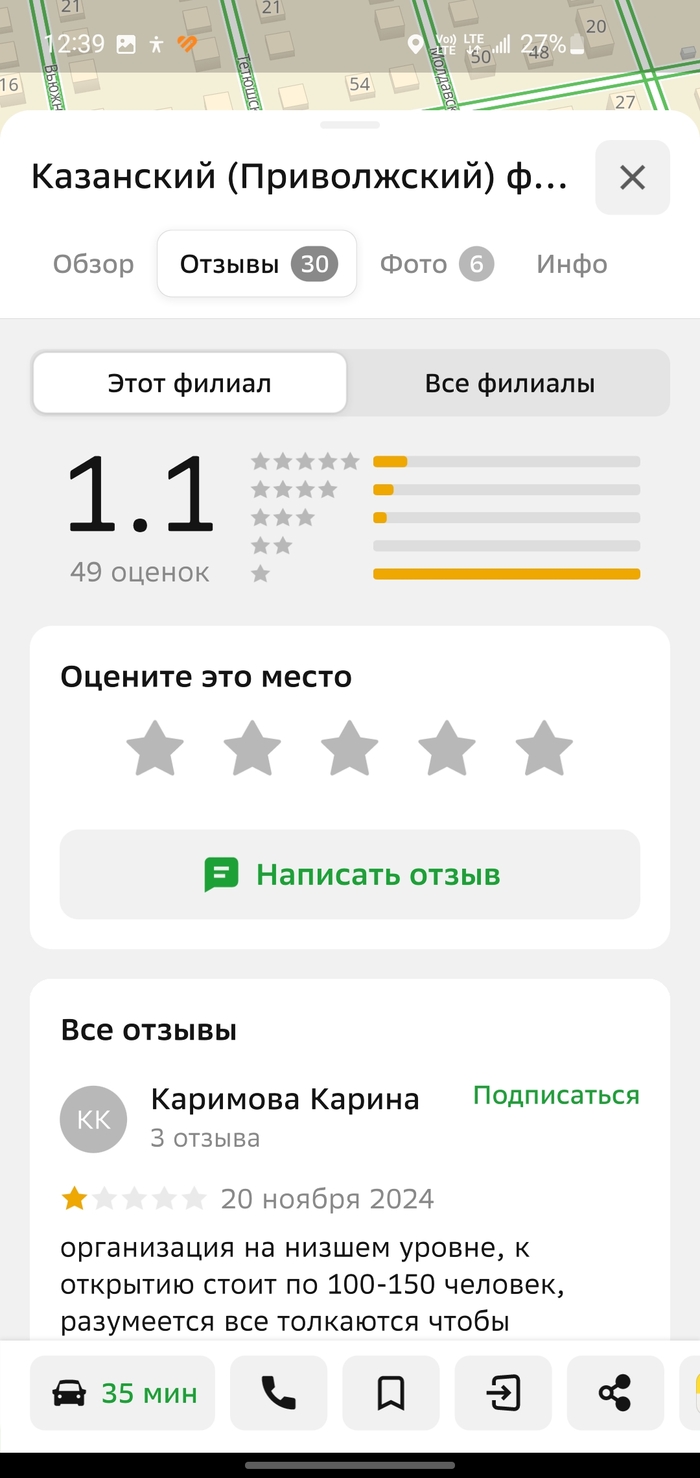The image size is (700, 1478).
Task: Show reviews for Этот филиал
Action: 190,383
